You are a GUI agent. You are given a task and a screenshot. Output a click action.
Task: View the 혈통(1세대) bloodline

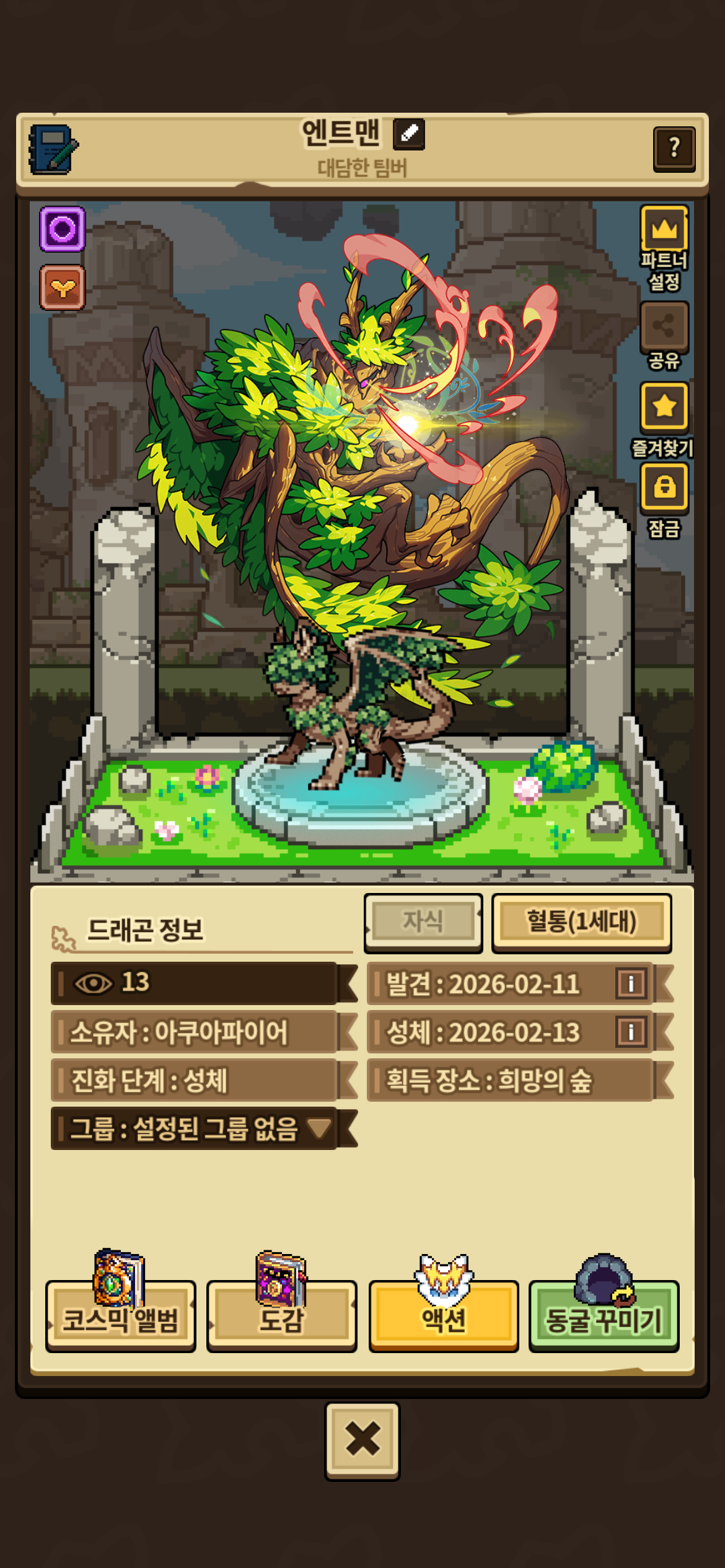(581, 921)
